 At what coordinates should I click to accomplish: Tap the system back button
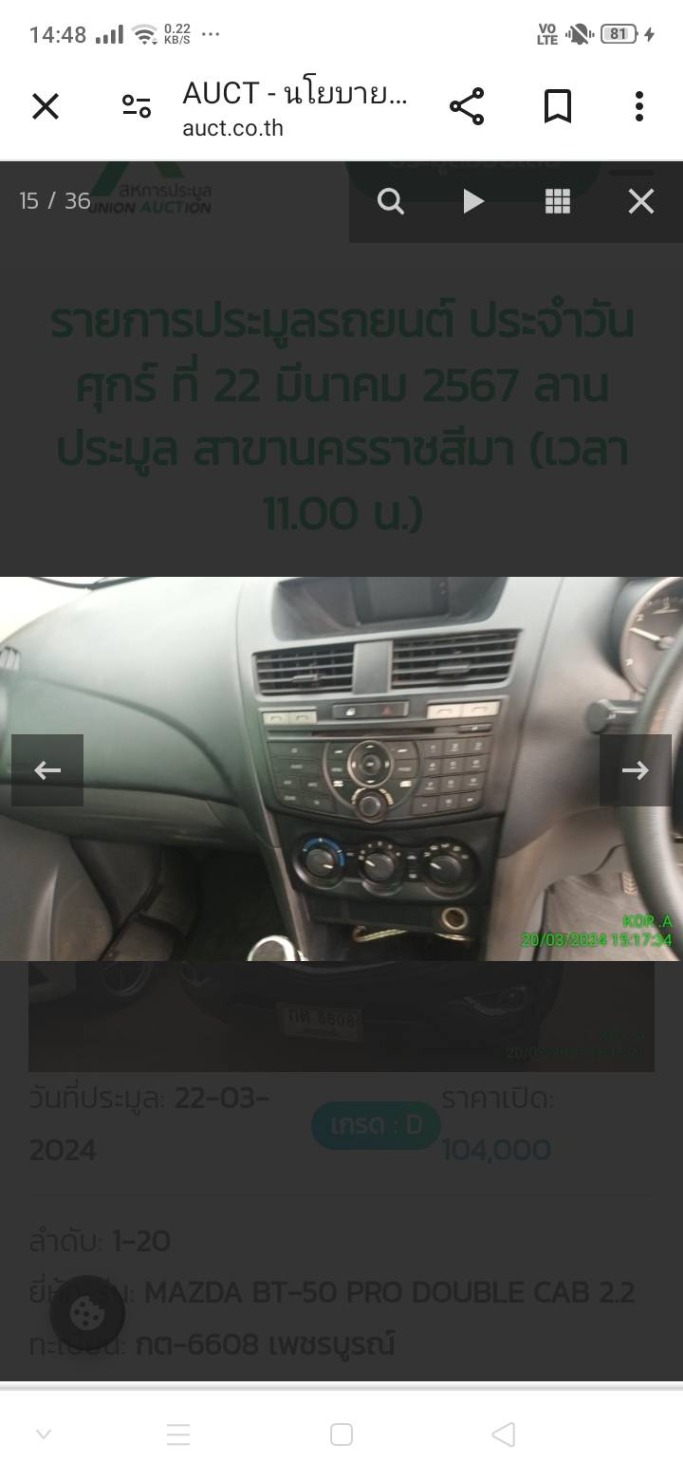[504, 1435]
